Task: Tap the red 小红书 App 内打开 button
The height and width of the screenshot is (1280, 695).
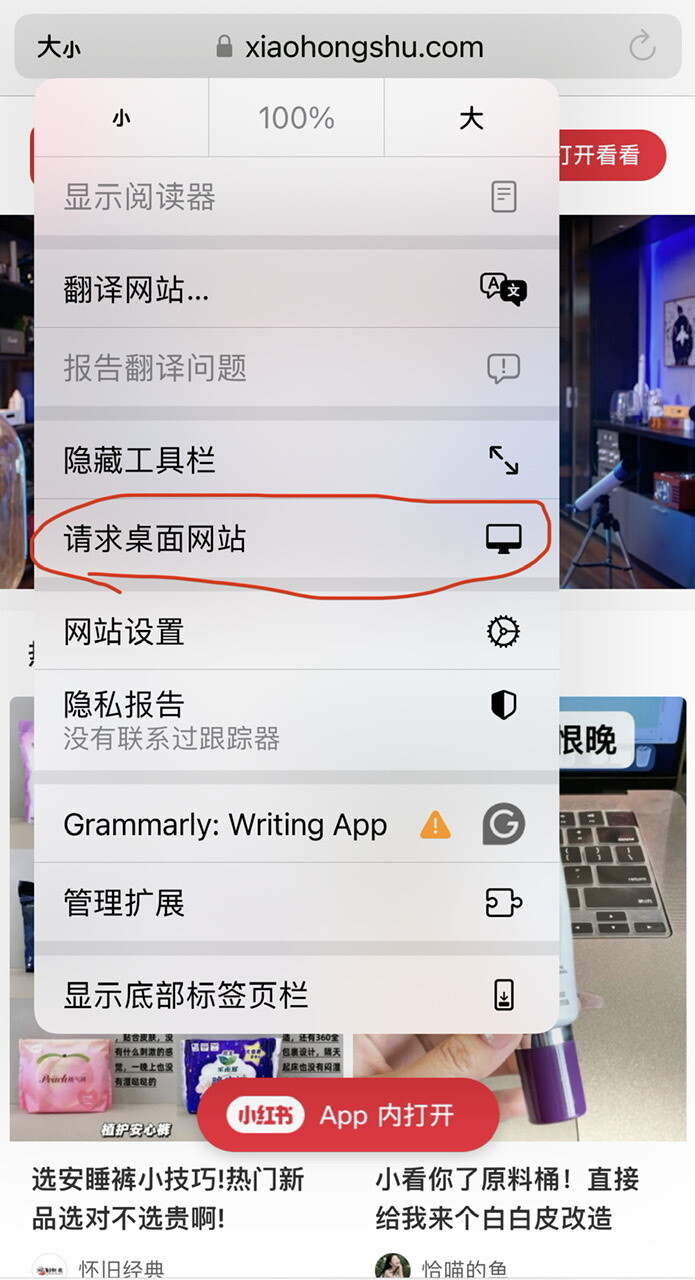Action: click(x=348, y=1115)
